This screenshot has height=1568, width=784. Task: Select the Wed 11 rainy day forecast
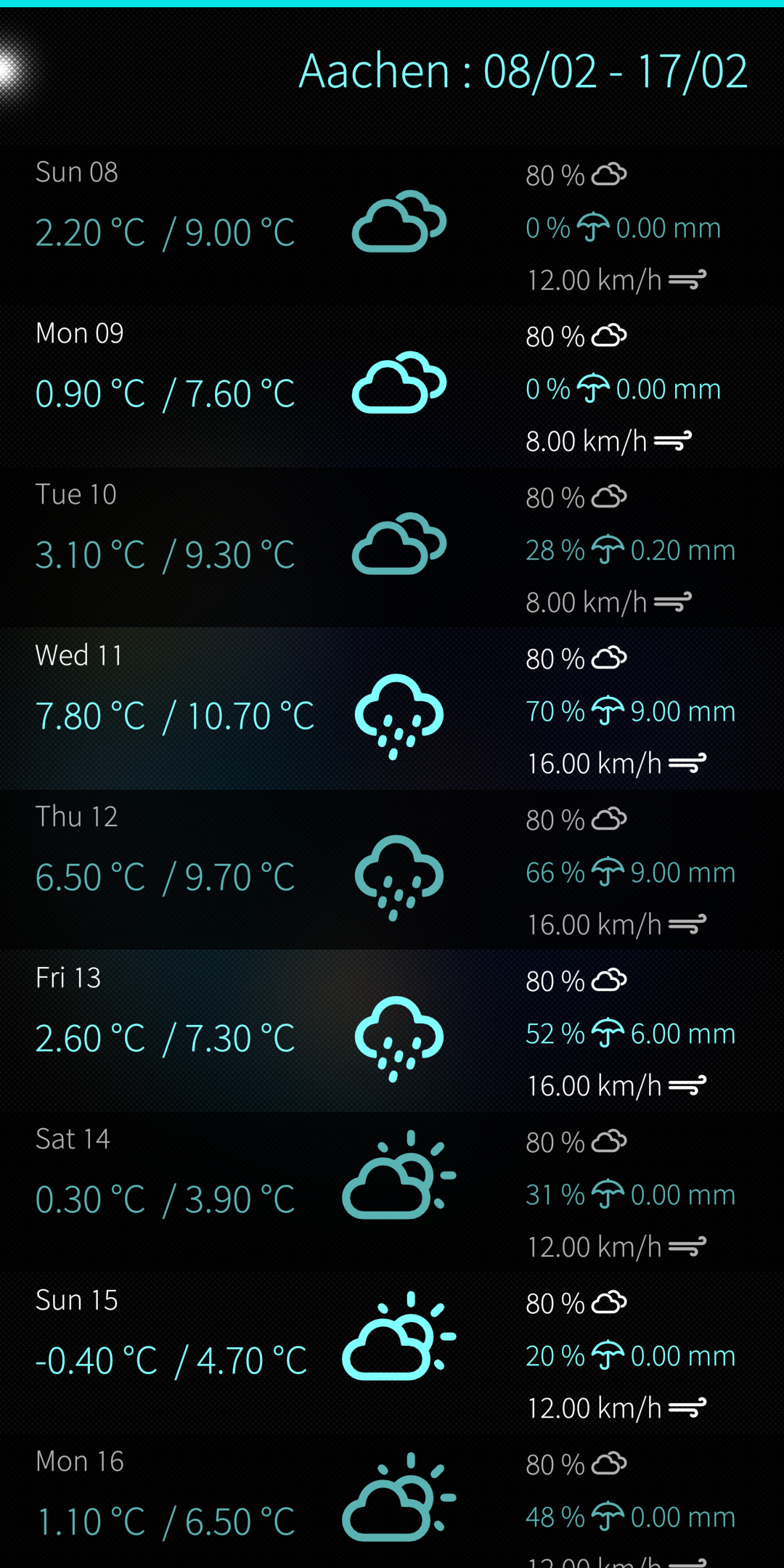392,709
